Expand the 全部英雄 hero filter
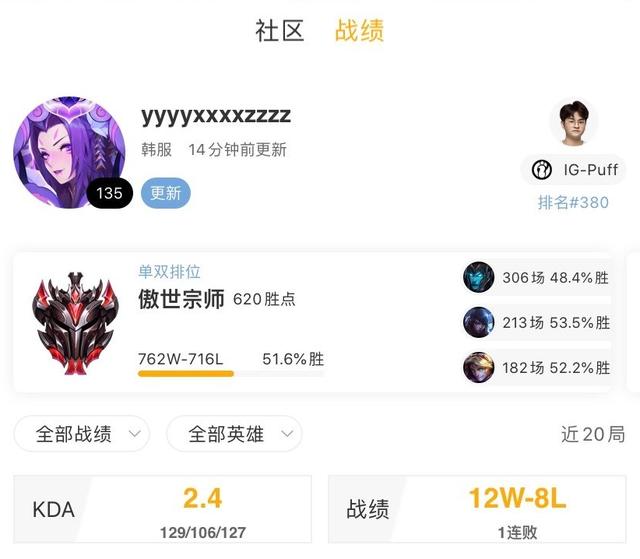This screenshot has height=559, width=640. pos(234,434)
